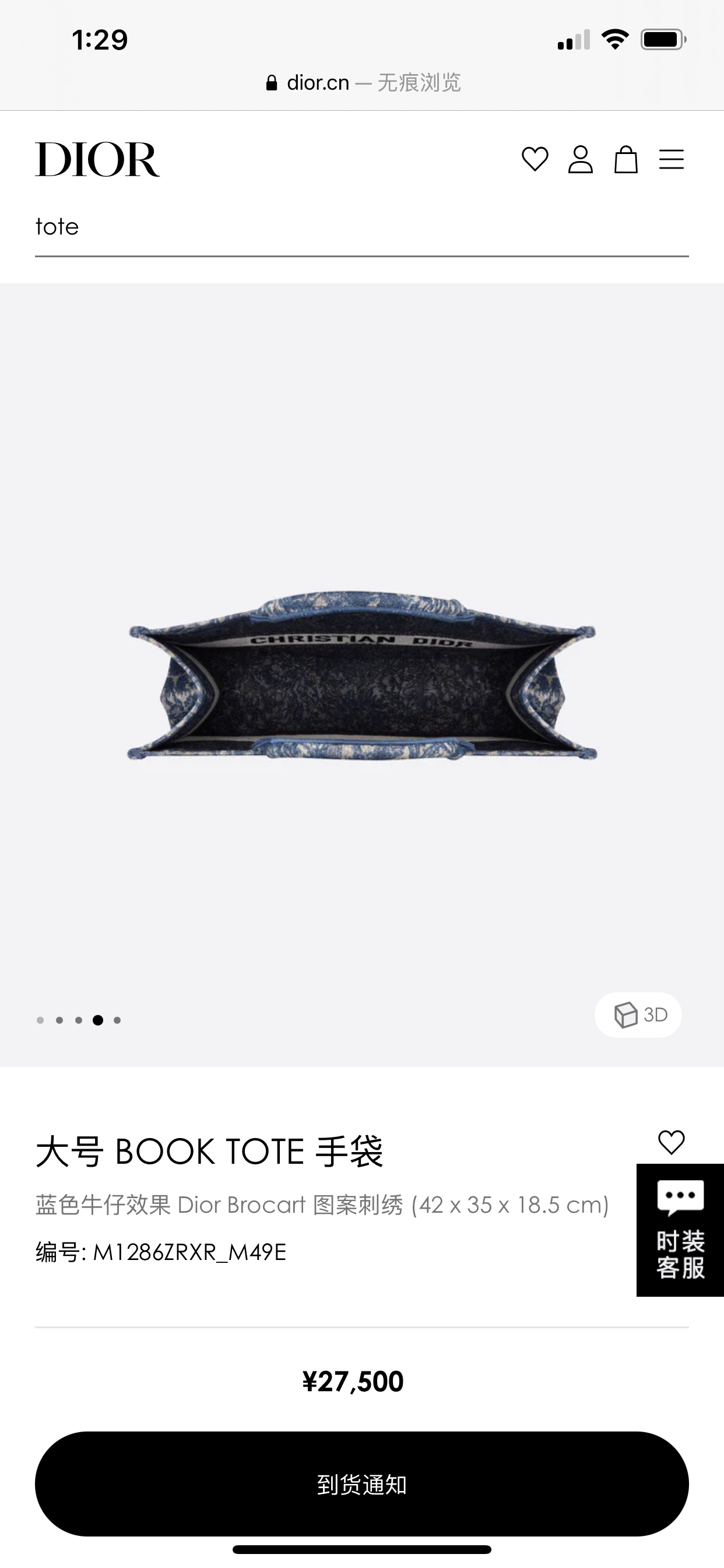The height and width of the screenshot is (1568, 724).
Task: Tap the 到货通知 restock notification button
Action: (x=361, y=1484)
